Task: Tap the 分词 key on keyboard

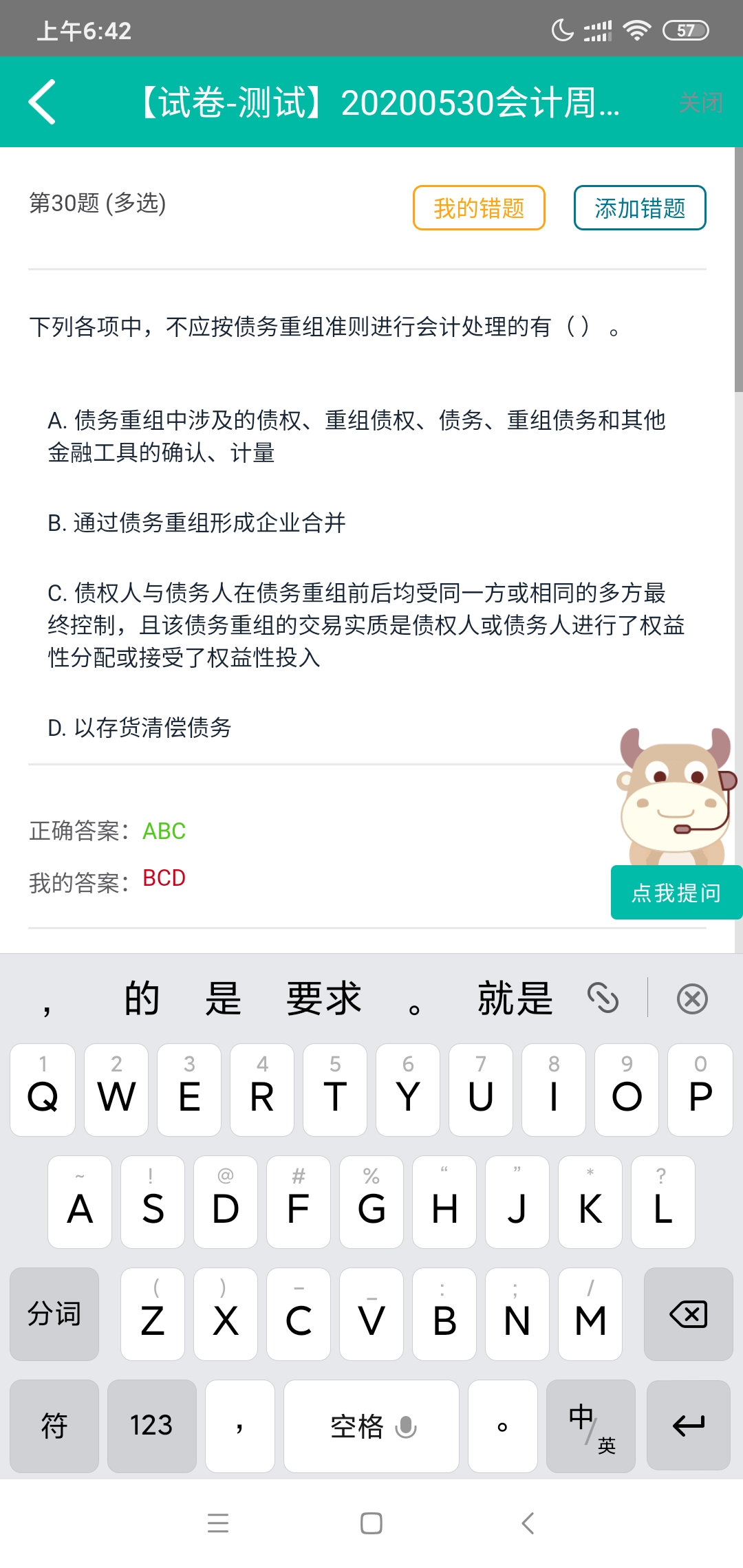Action: pos(54,1314)
